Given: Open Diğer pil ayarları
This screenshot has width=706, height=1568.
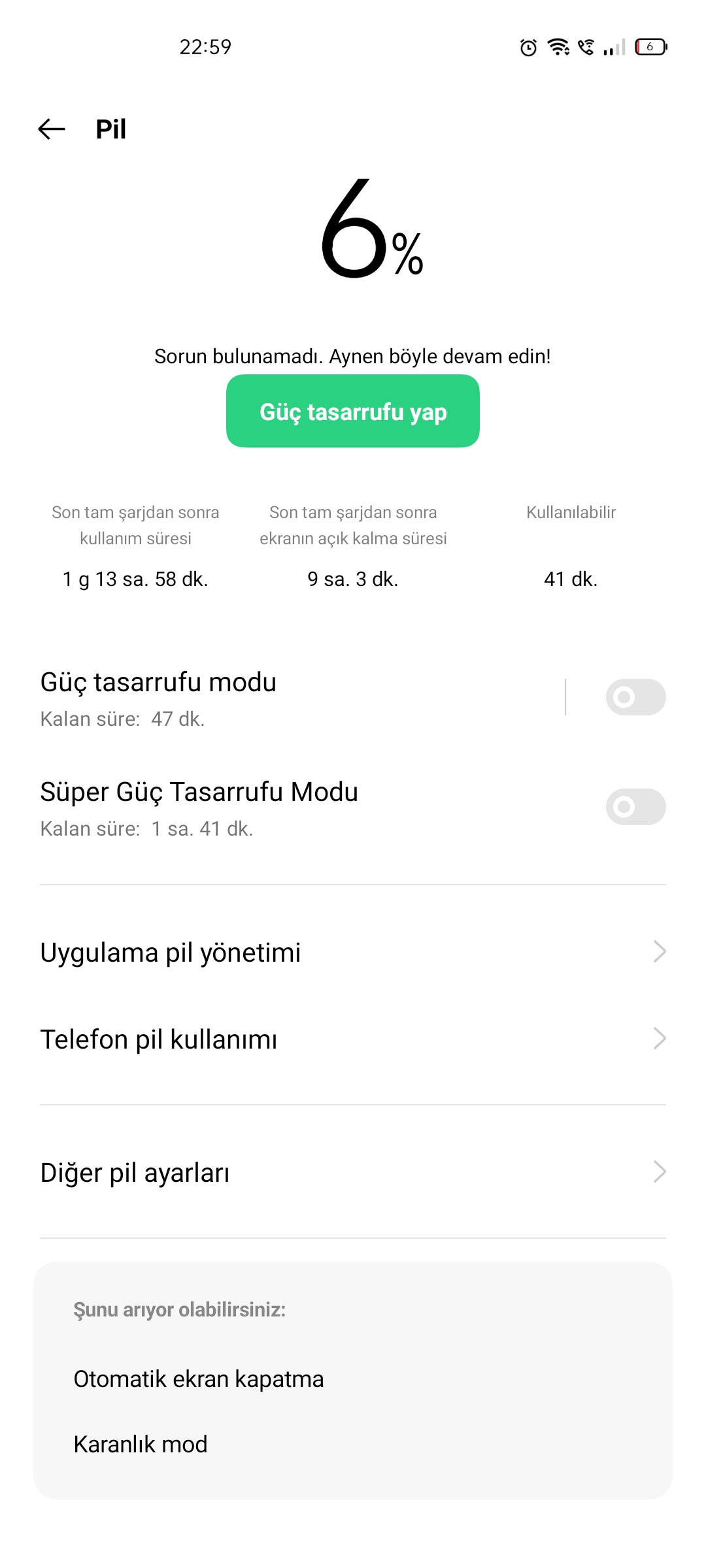Looking at the screenshot, I should pyautogui.click(x=353, y=1173).
